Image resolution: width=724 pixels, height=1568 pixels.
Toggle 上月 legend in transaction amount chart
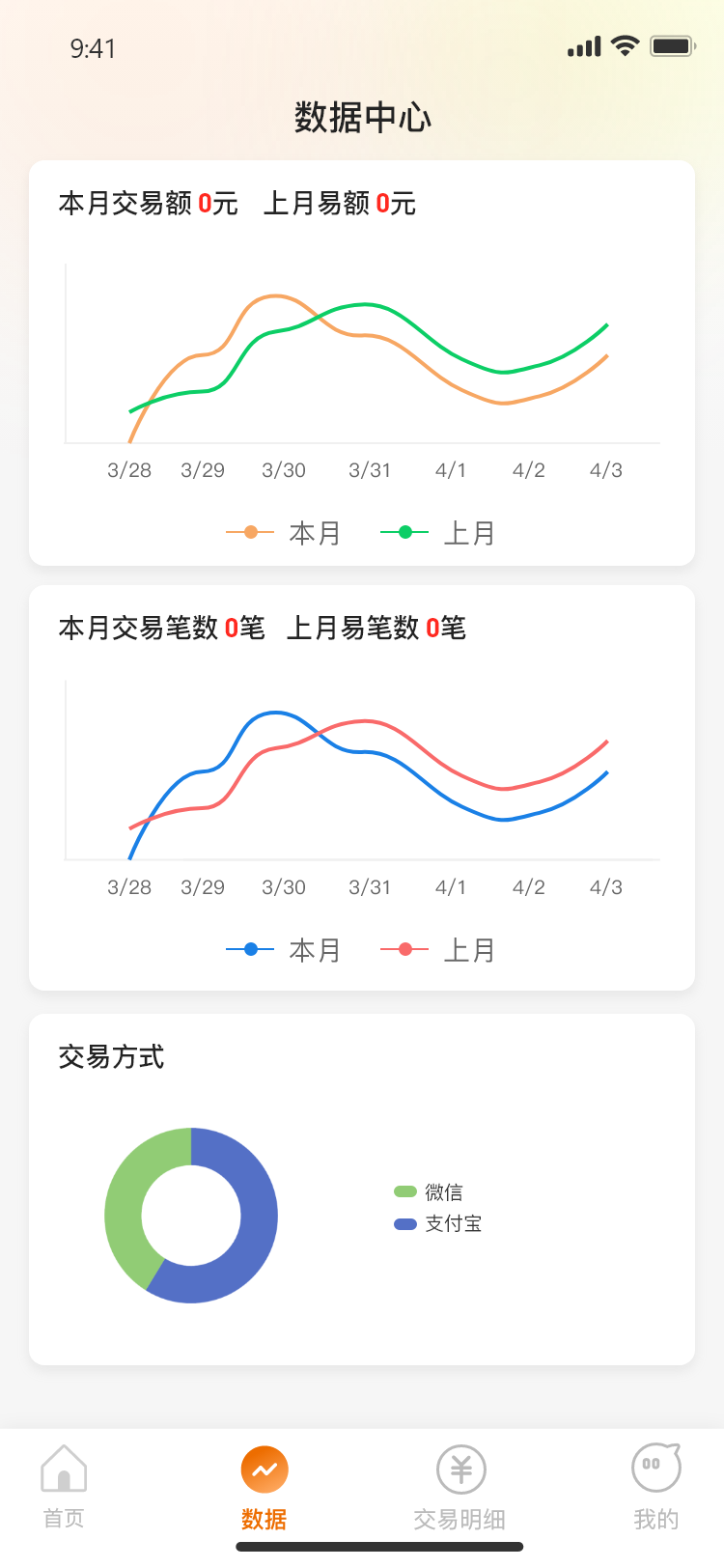pos(439,533)
